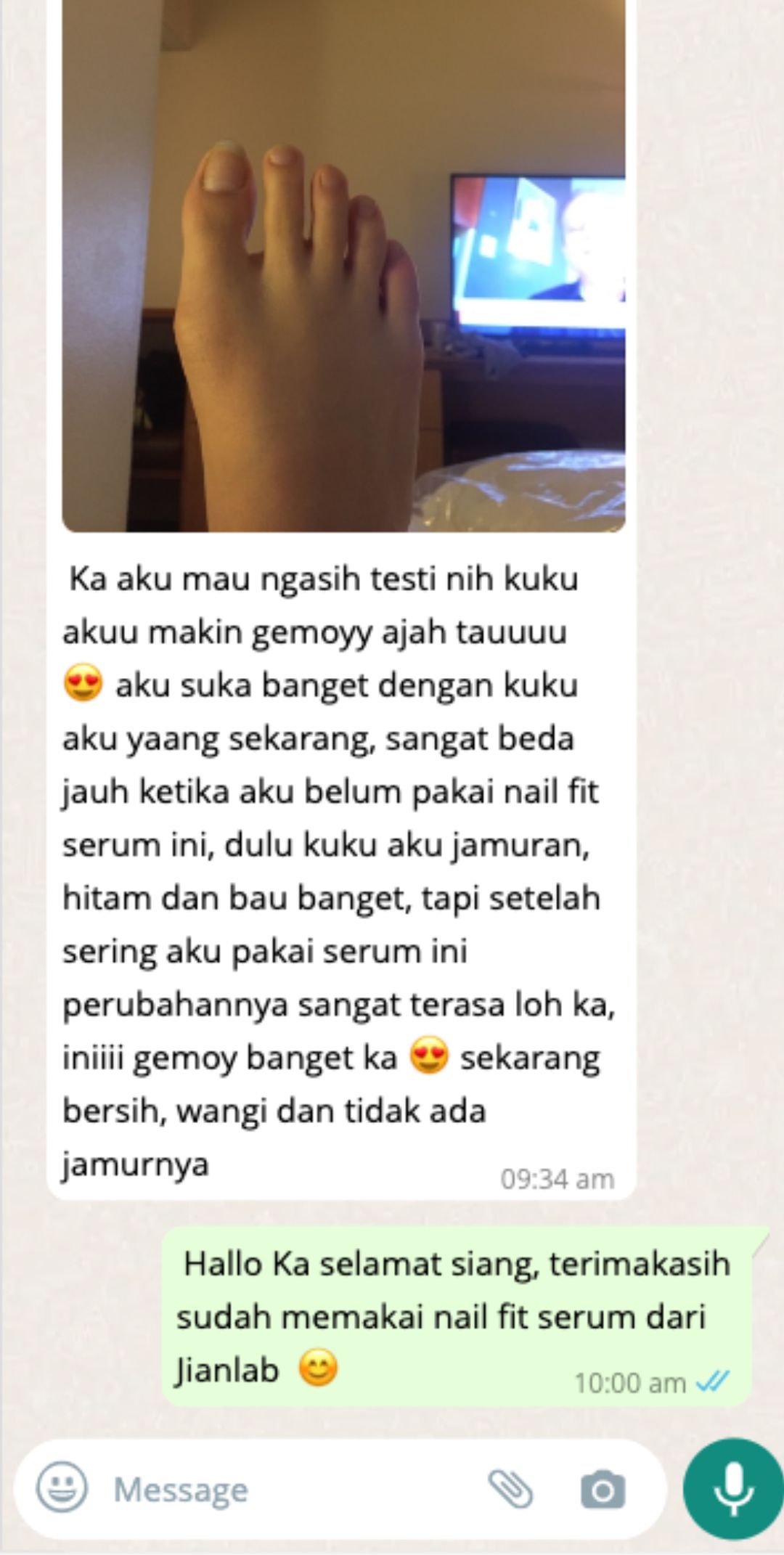
Task: Open the camera from message bar
Action: coord(603,1490)
